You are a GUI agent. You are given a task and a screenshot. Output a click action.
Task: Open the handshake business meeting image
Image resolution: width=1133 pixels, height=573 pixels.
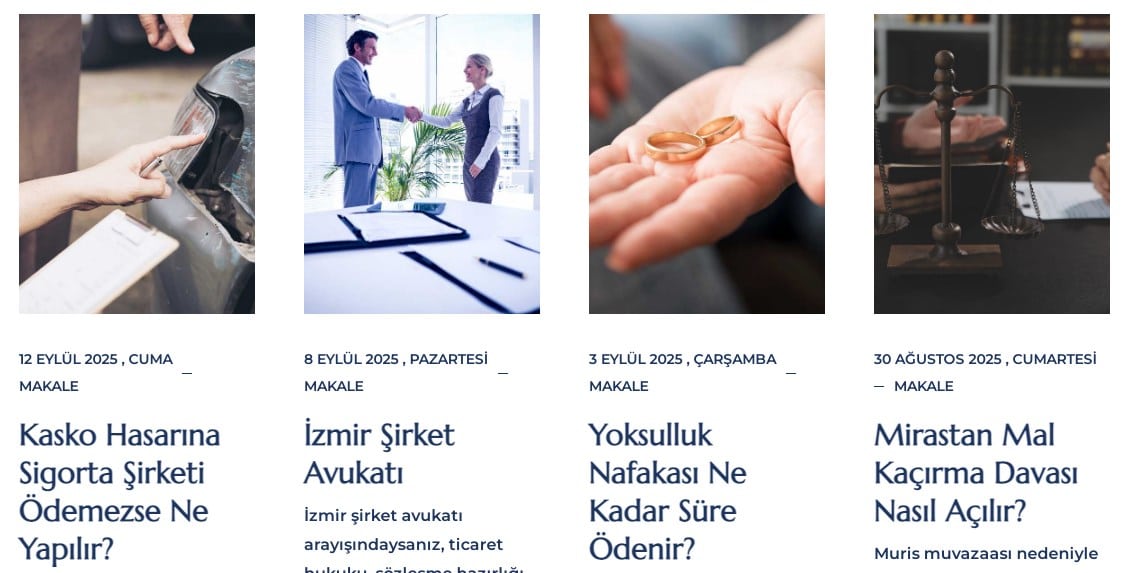point(422,164)
